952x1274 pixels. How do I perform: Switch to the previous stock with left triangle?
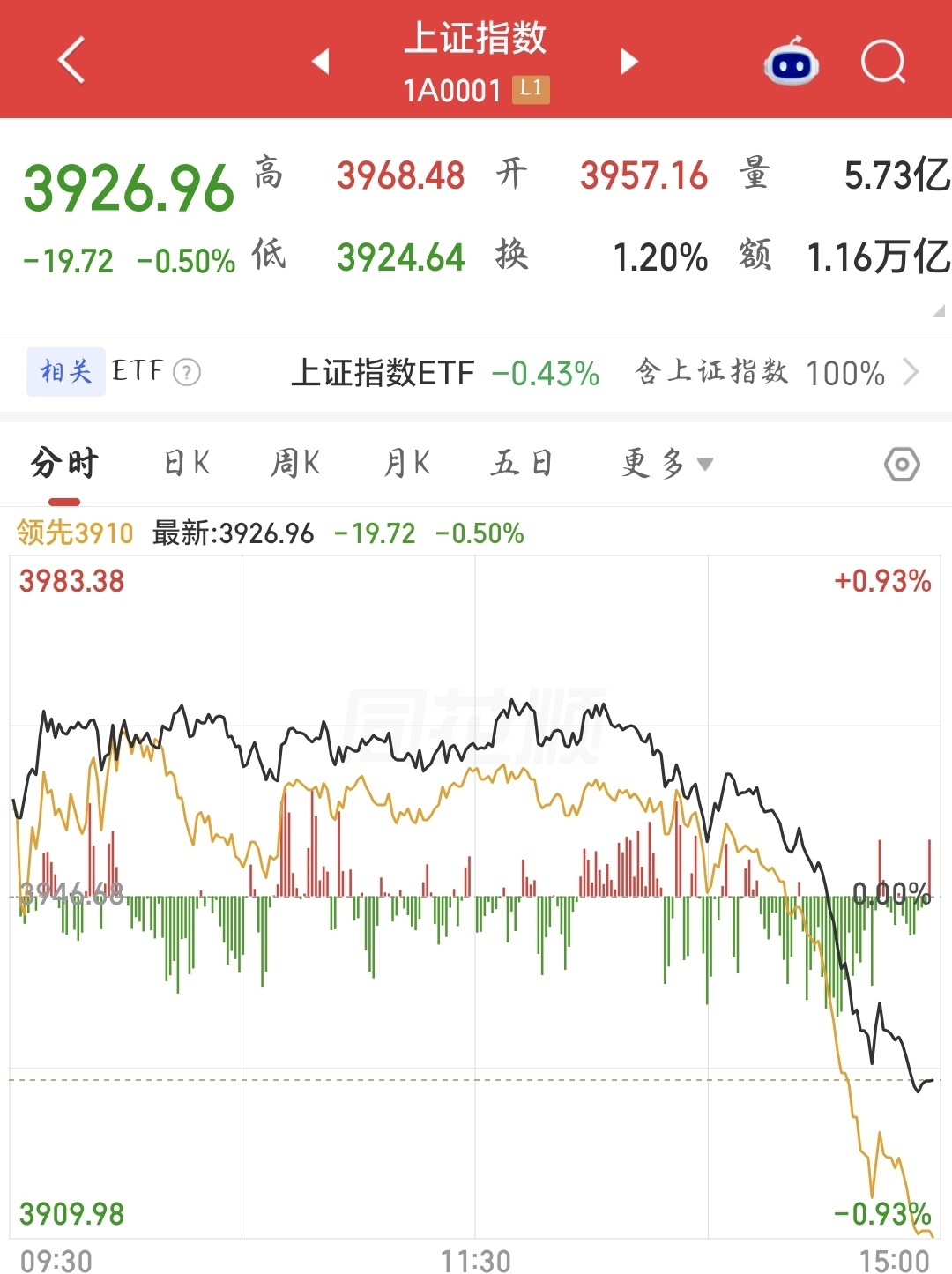pos(321,61)
